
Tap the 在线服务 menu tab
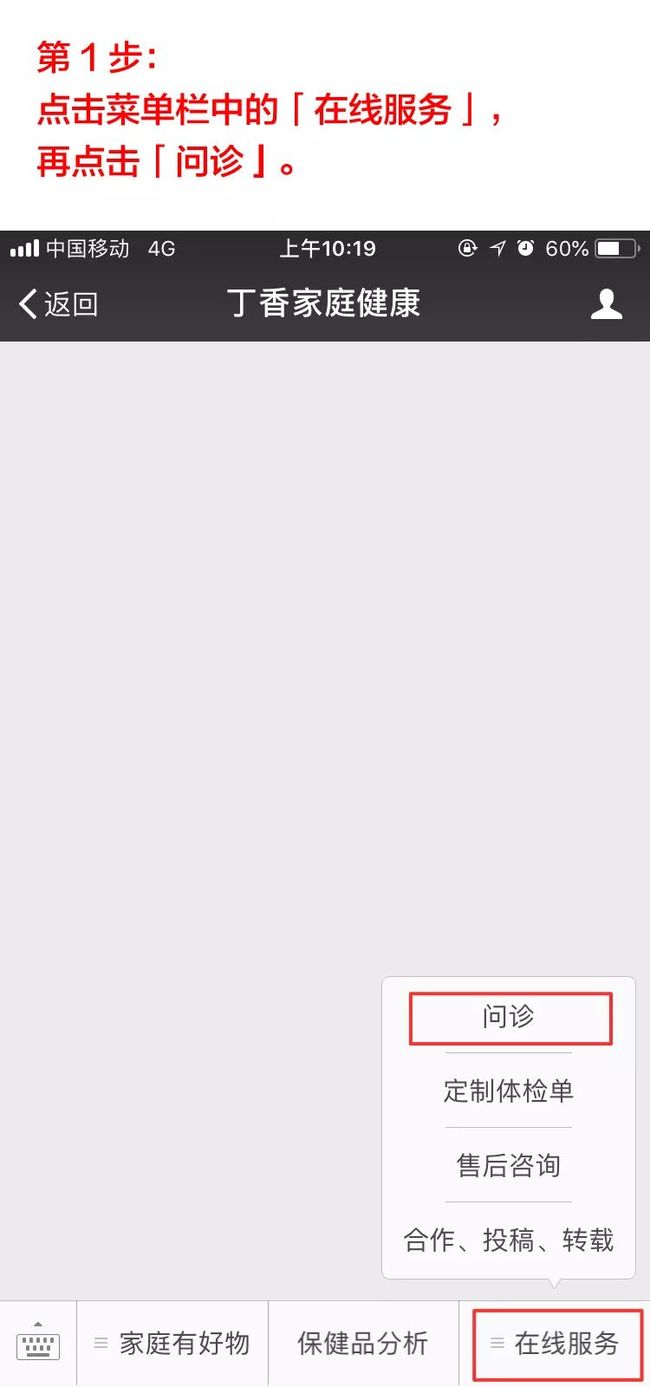pyautogui.click(x=555, y=1343)
